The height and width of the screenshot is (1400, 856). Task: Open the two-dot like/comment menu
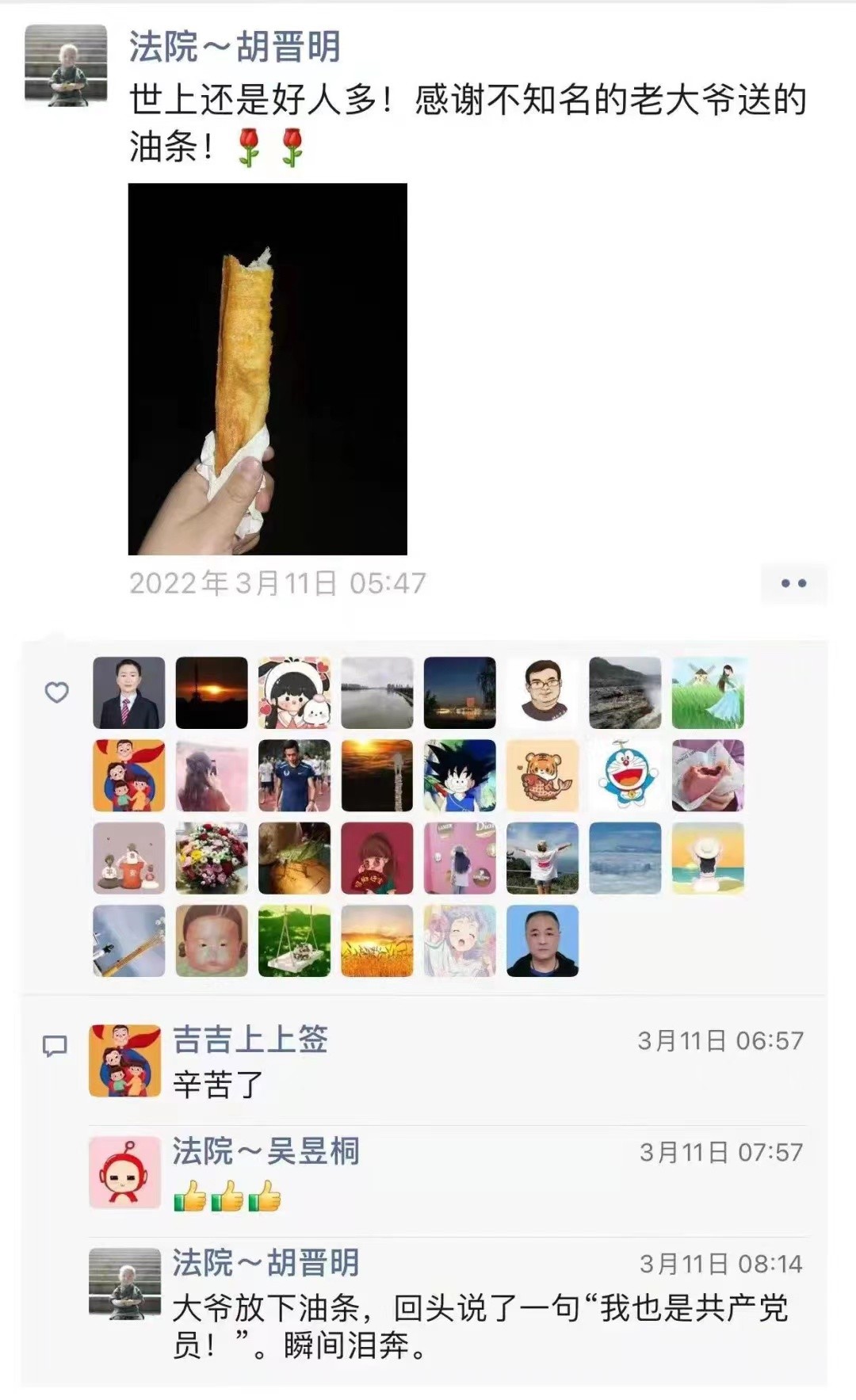(x=793, y=584)
